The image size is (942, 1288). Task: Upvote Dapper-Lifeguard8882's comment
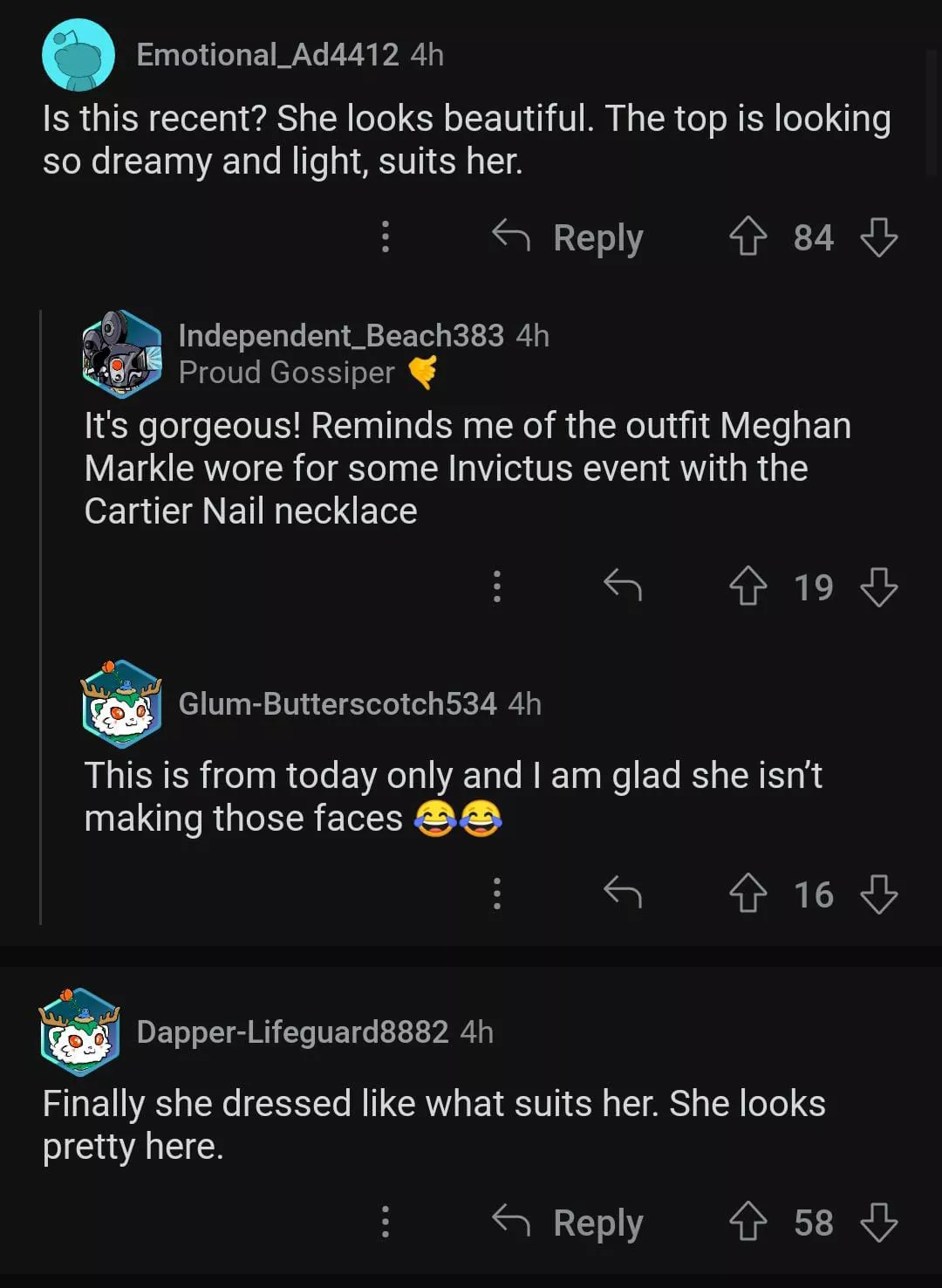(x=747, y=1223)
